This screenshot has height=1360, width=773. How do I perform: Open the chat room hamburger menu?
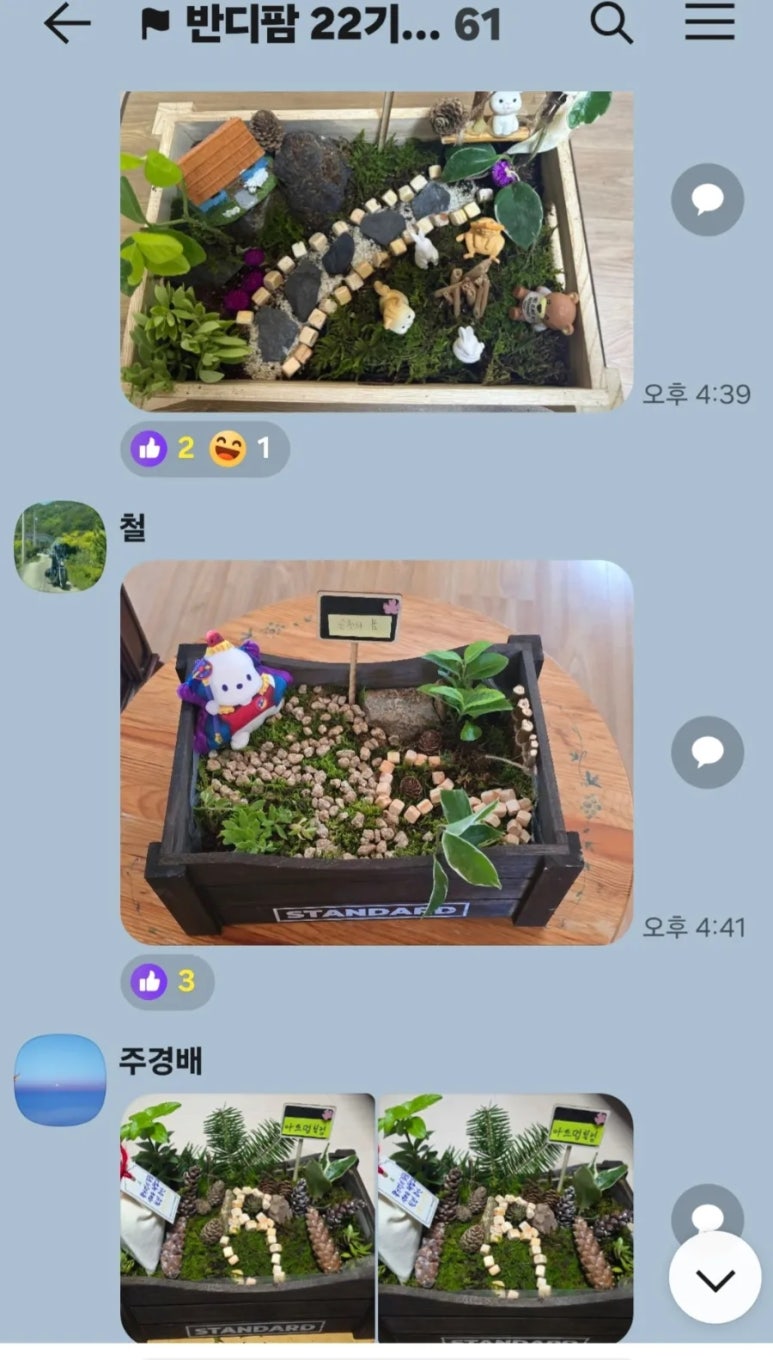pyautogui.click(x=709, y=23)
